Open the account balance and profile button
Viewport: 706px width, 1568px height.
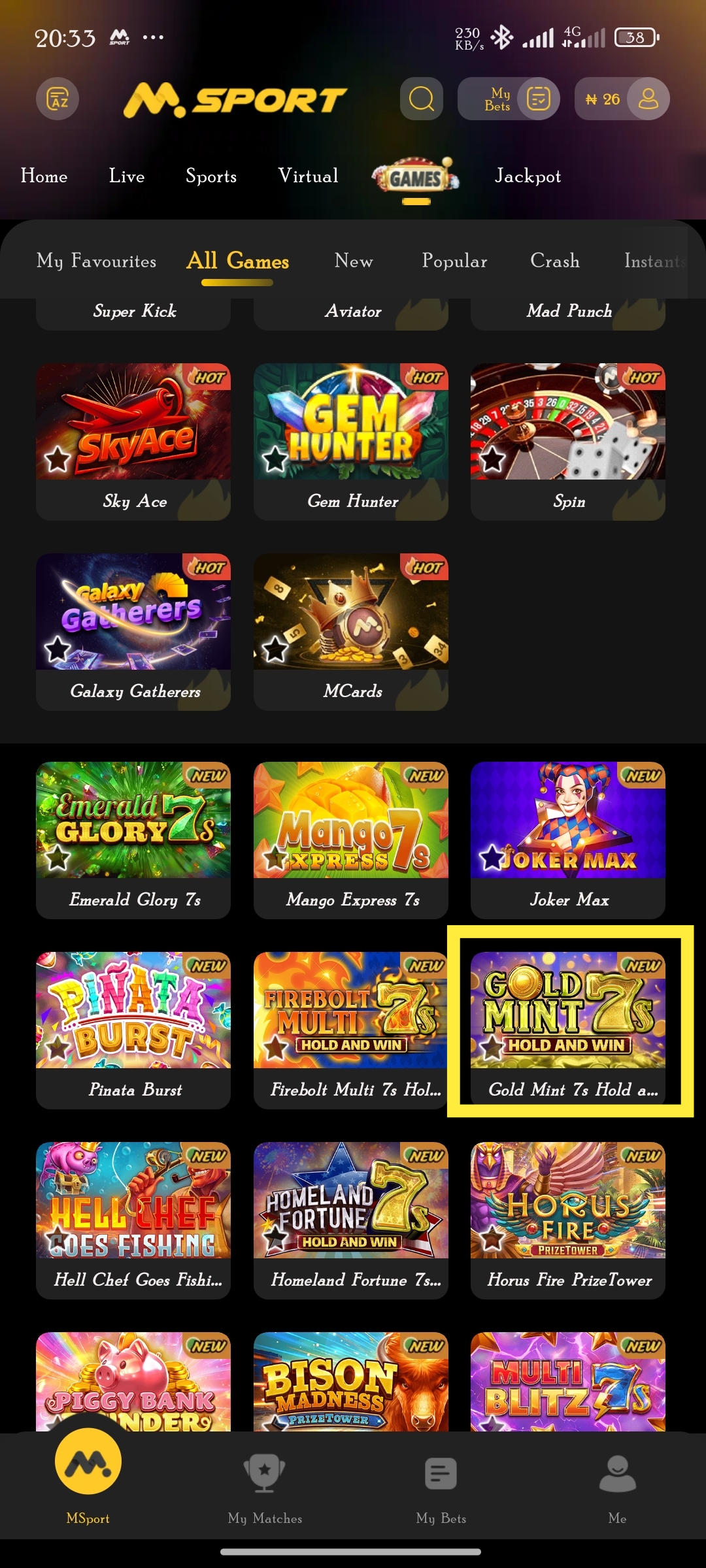[622, 99]
